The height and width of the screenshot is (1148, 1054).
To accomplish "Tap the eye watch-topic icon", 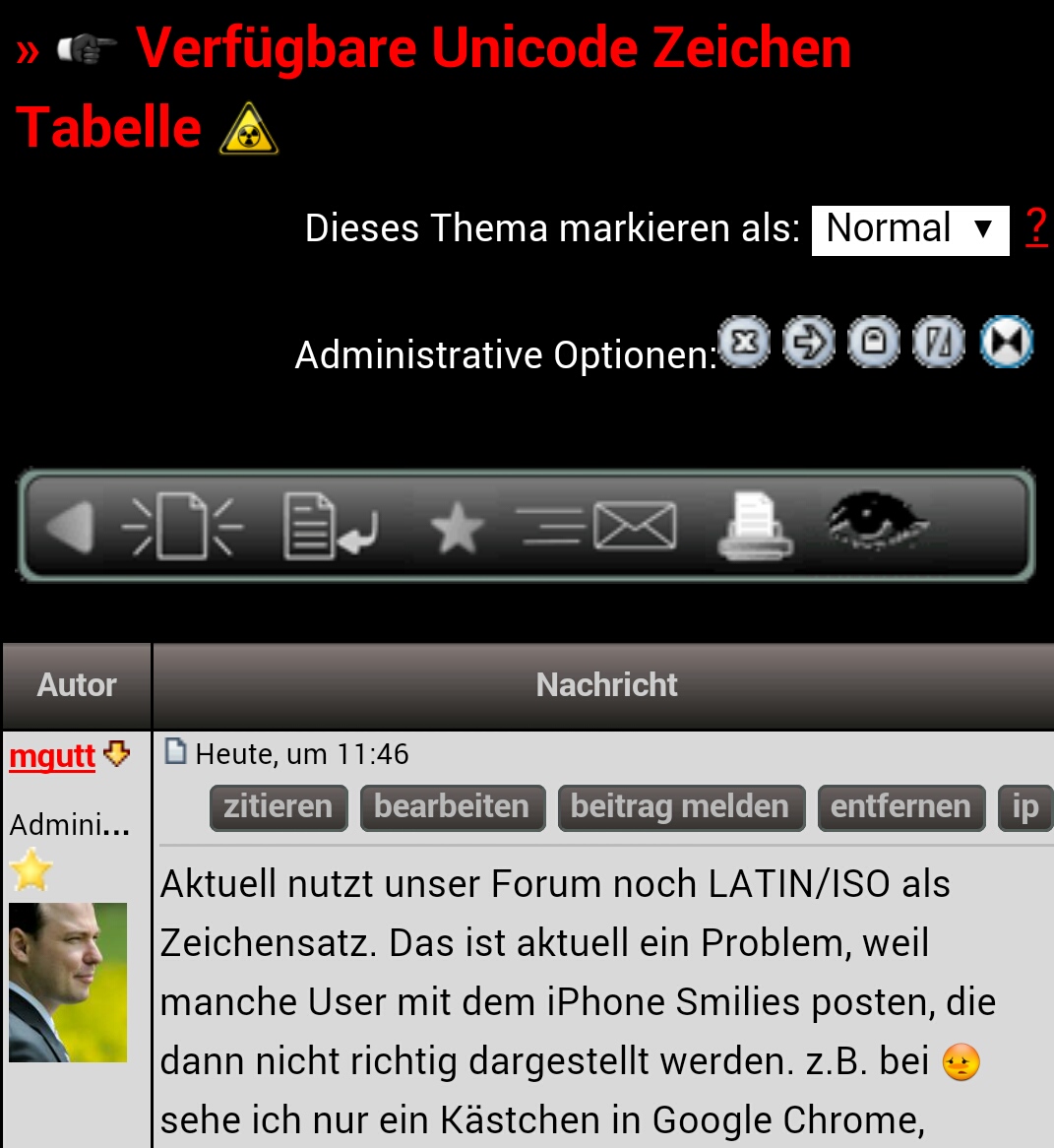I will click(874, 521).
